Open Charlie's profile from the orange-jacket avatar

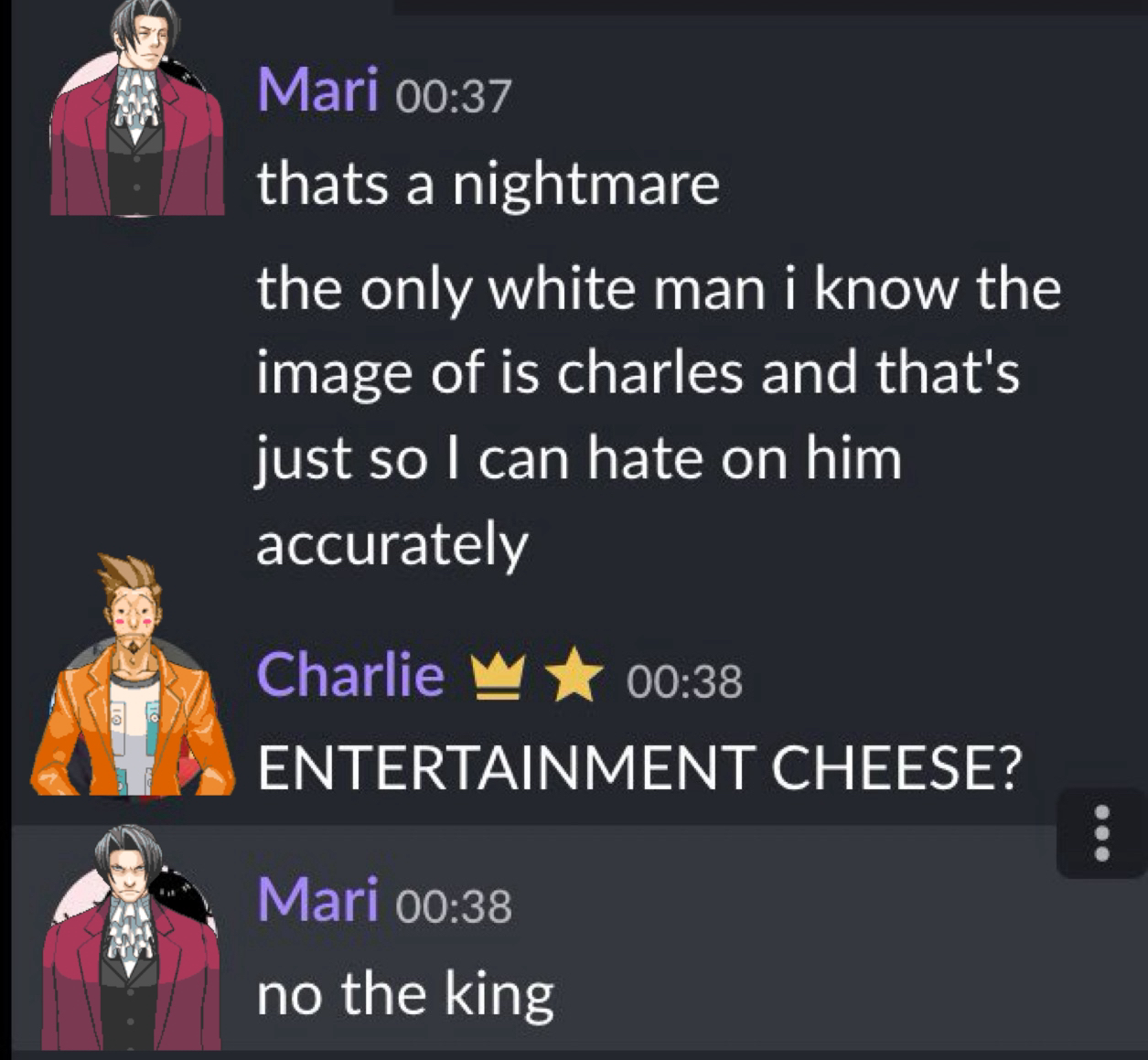[x=133, y=681]
